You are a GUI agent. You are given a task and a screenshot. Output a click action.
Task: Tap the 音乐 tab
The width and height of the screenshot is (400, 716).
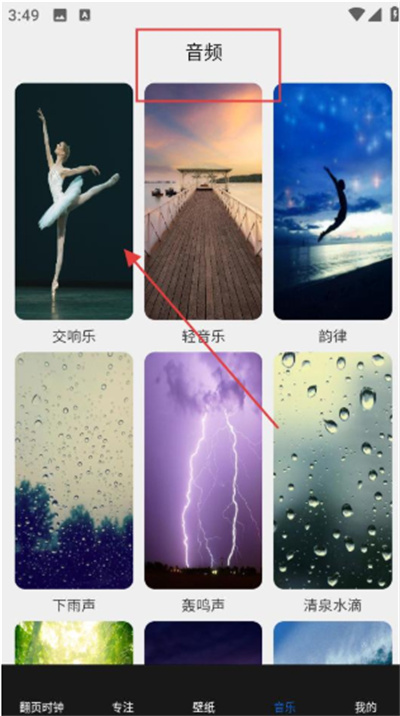tap(284, 707)
